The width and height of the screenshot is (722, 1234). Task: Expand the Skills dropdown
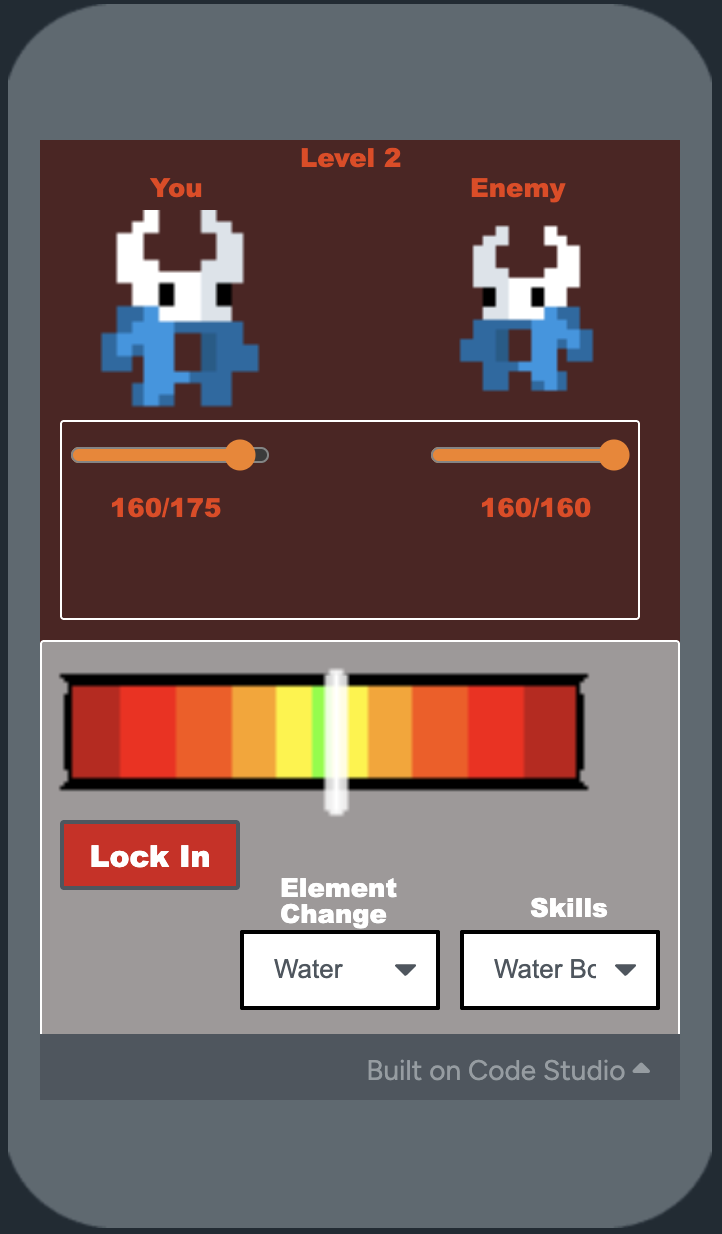[560, 970]
